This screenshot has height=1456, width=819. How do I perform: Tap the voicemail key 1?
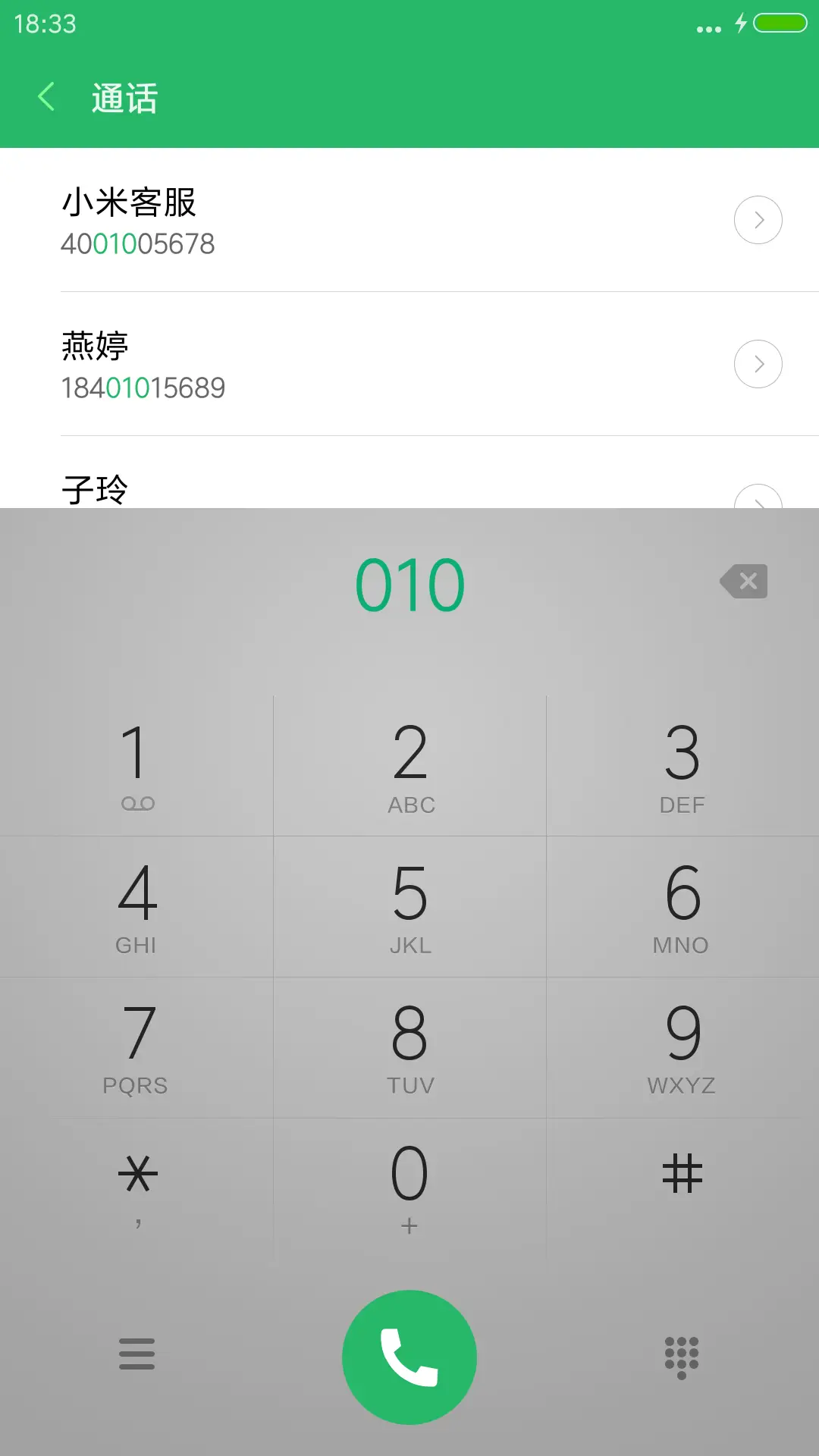point(136,766)
